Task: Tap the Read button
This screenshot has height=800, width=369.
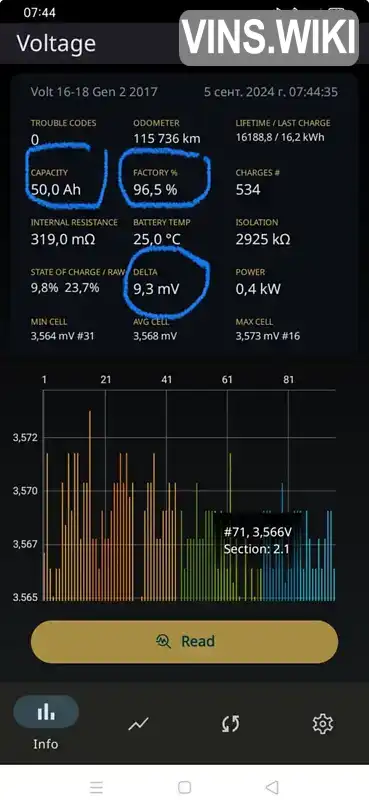Action: [184, 641]
